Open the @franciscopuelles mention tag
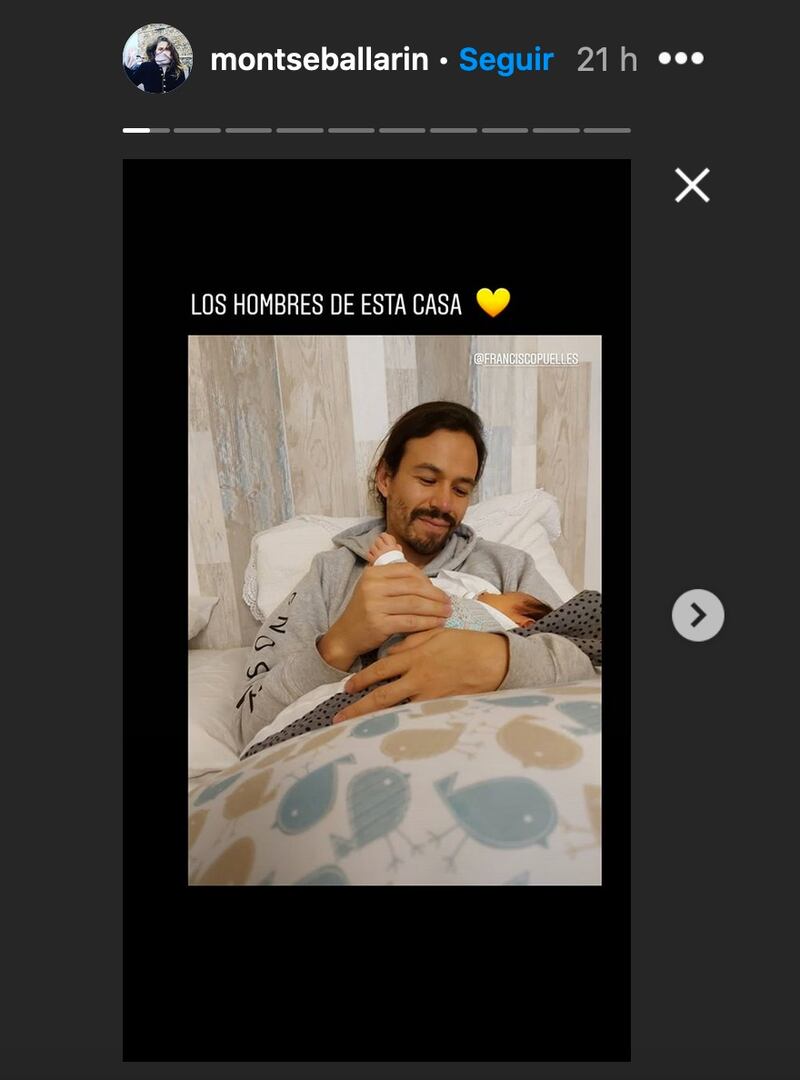 (526, 359)
